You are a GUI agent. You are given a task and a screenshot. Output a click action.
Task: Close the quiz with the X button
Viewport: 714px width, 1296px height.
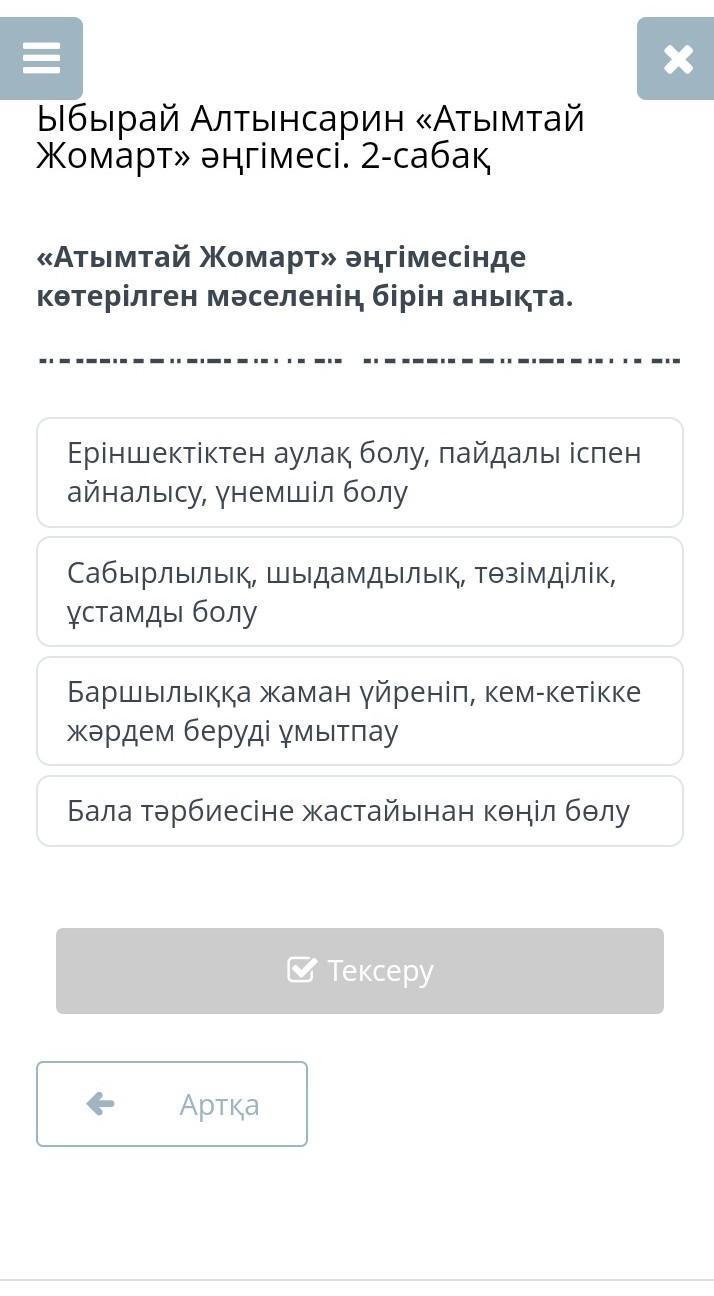point(677,58)
